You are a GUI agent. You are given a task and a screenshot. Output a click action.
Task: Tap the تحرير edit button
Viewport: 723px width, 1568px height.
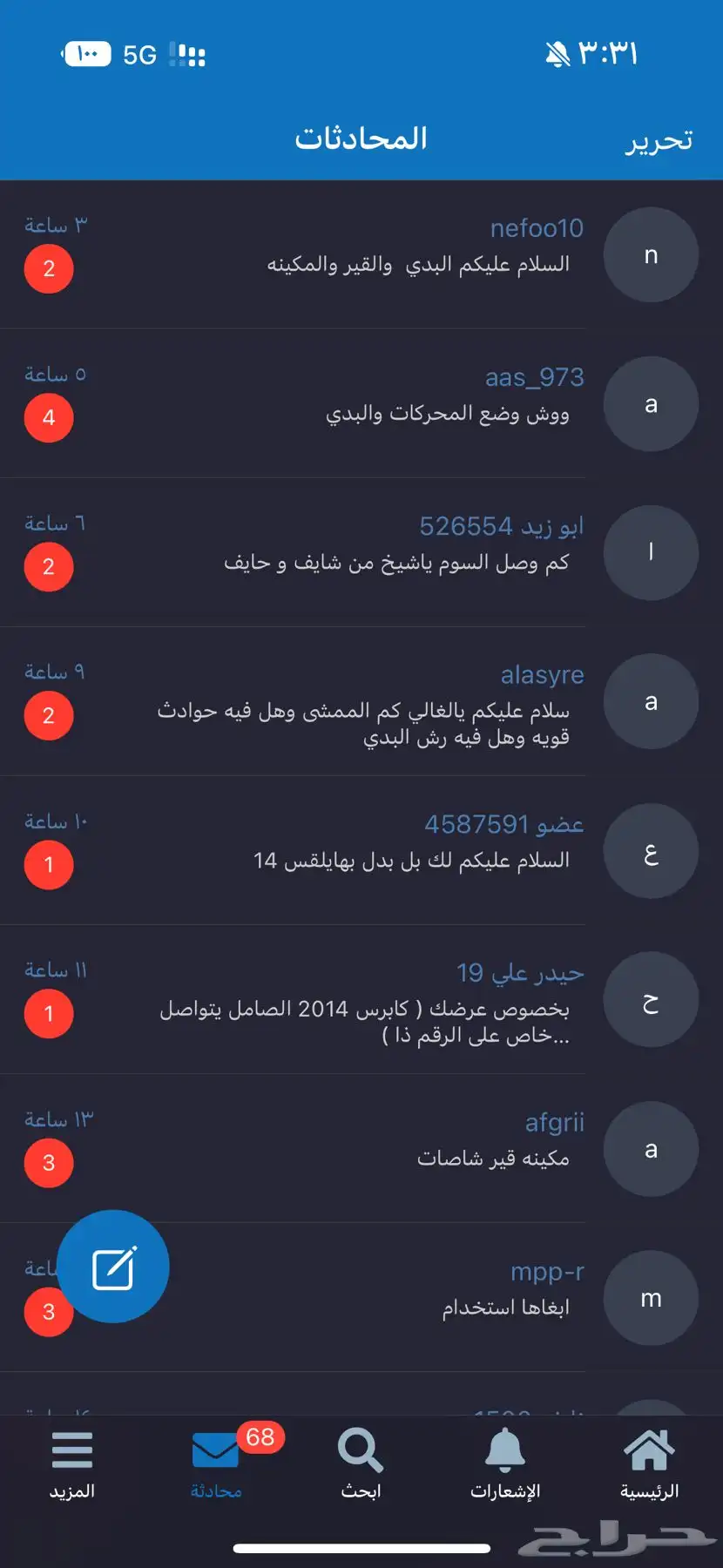659,139
